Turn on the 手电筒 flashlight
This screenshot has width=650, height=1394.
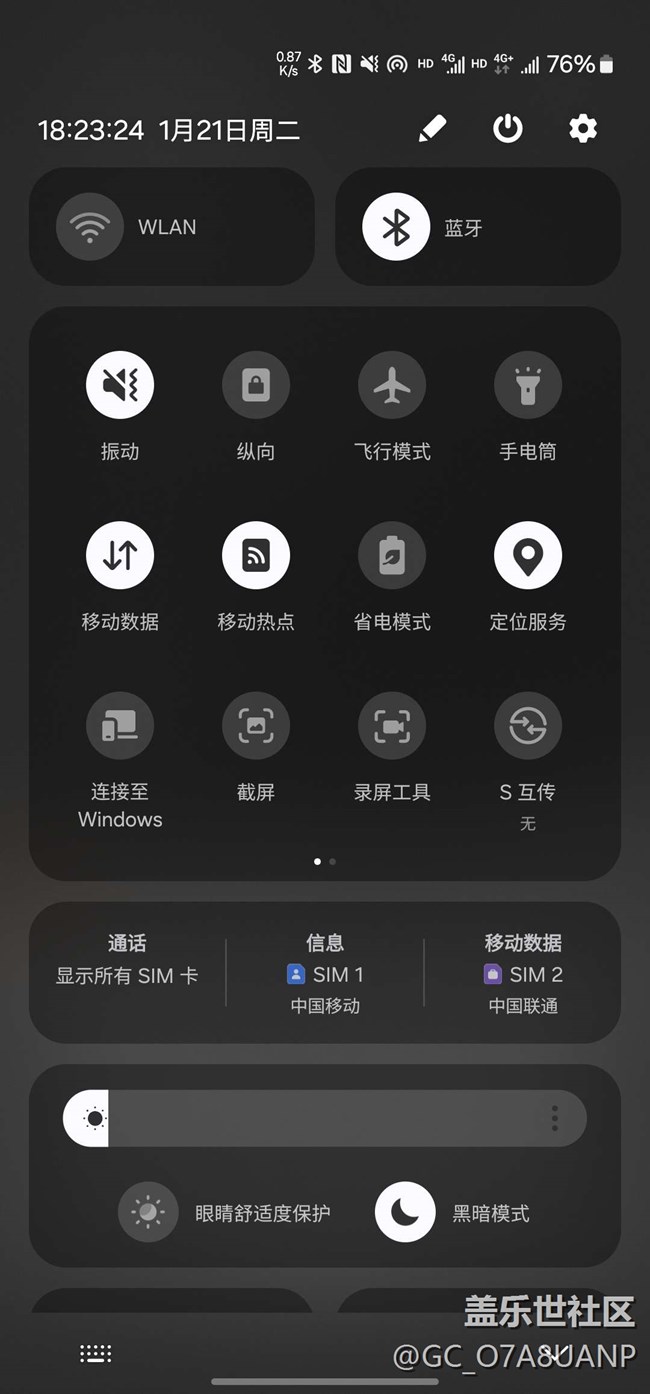[528, 385]
